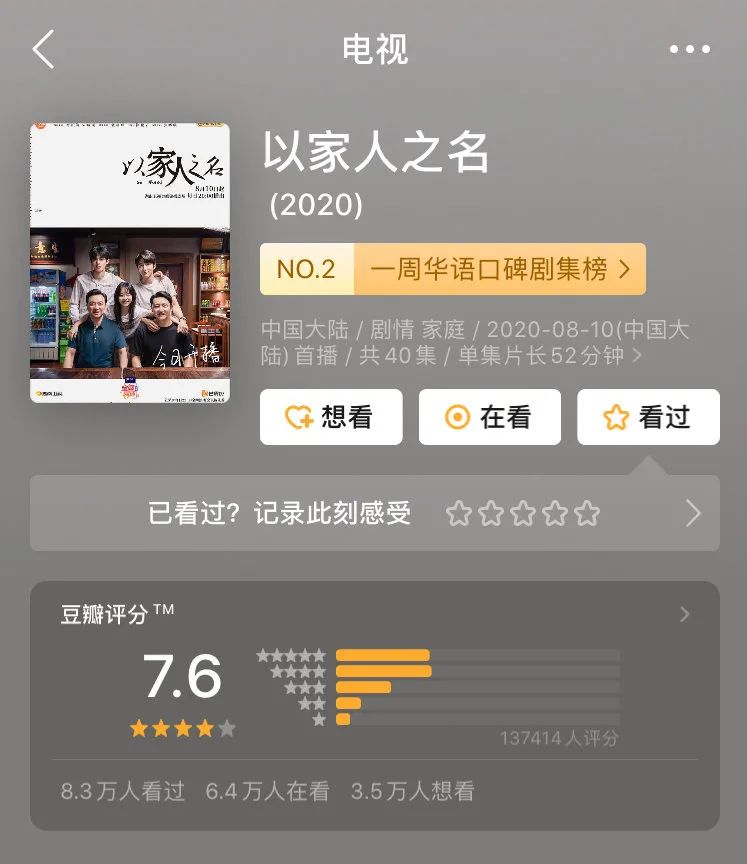
Task: Select the 看过 button
Action: click(648, 417)
